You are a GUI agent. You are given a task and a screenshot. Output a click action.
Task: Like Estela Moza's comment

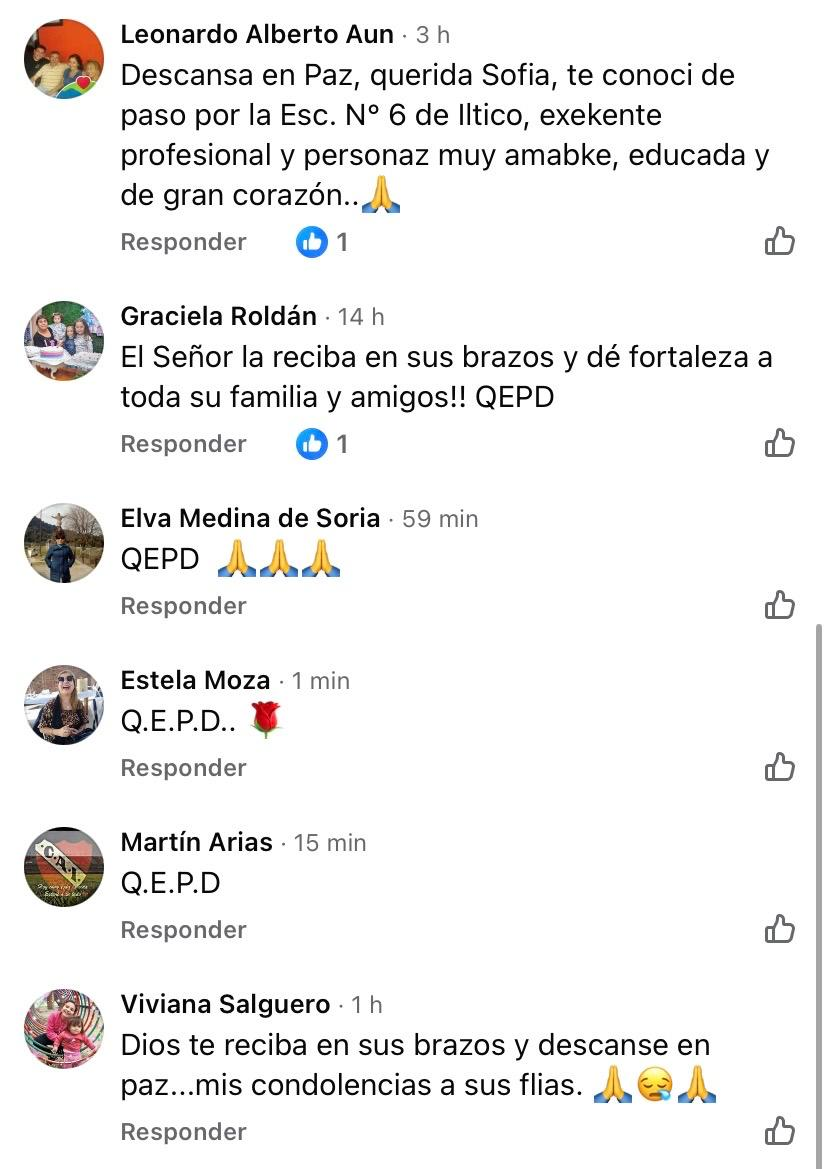tap(779, 767)
